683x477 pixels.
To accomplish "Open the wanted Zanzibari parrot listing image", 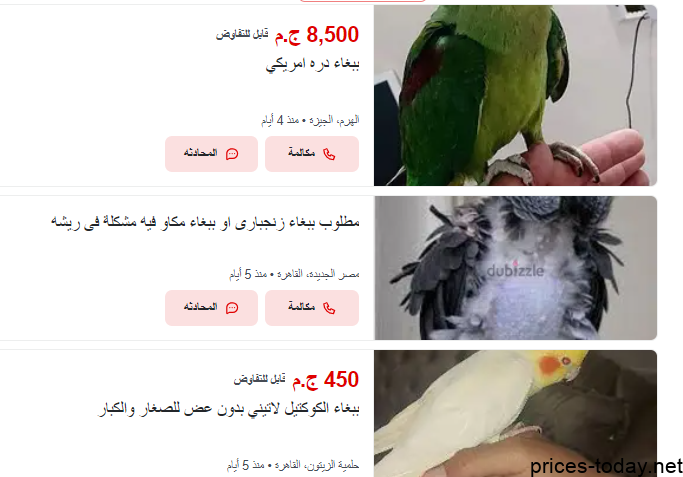I will tap(515, 267).
